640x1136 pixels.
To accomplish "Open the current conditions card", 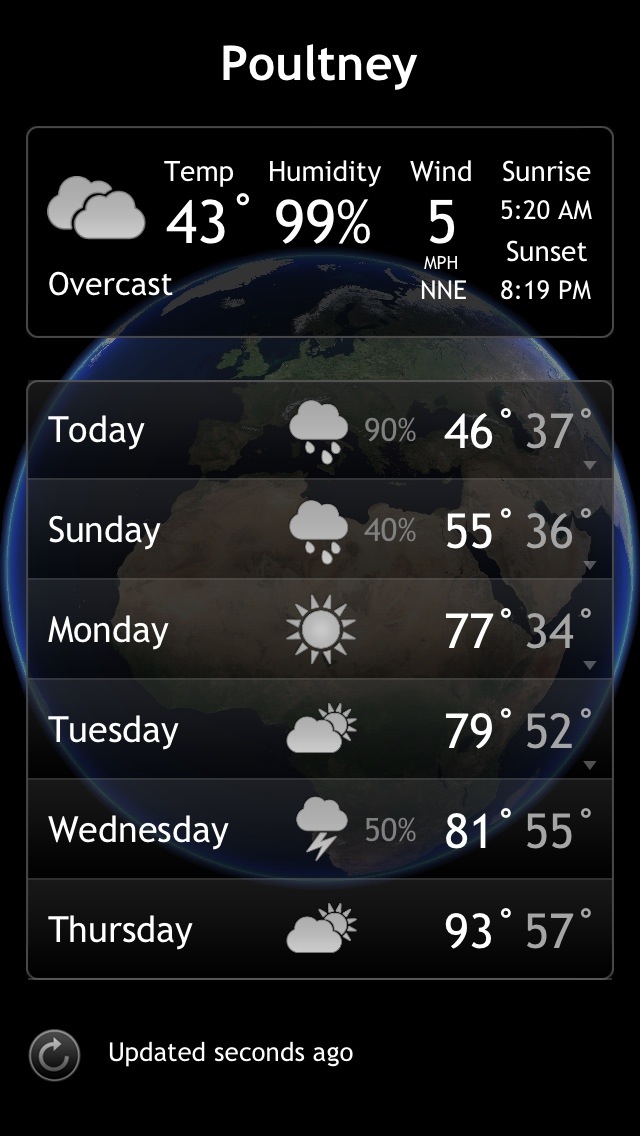I will pyautogui.click(x=319, y=232).
